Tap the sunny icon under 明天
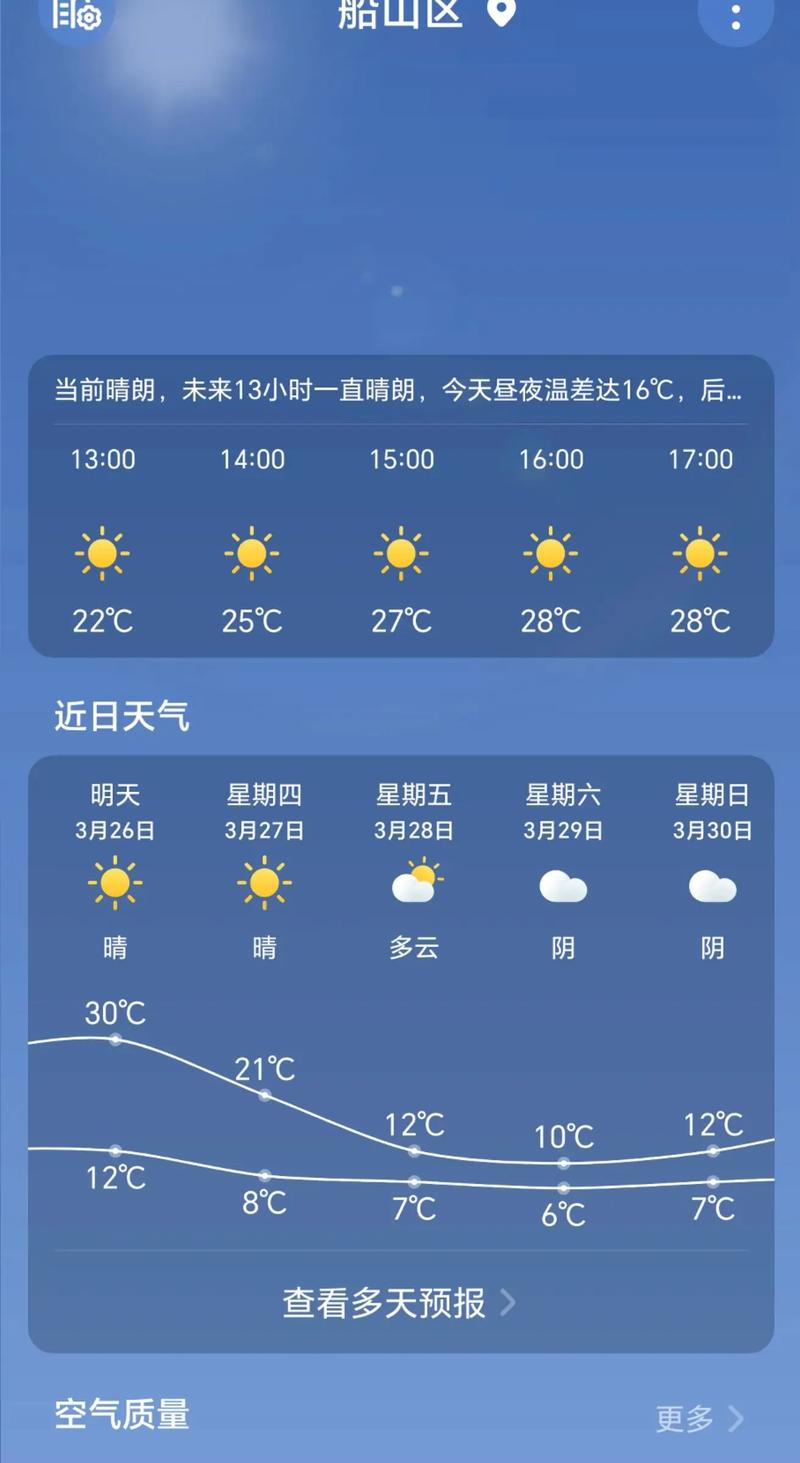The image size is (800, 1463). pos(115,884)
